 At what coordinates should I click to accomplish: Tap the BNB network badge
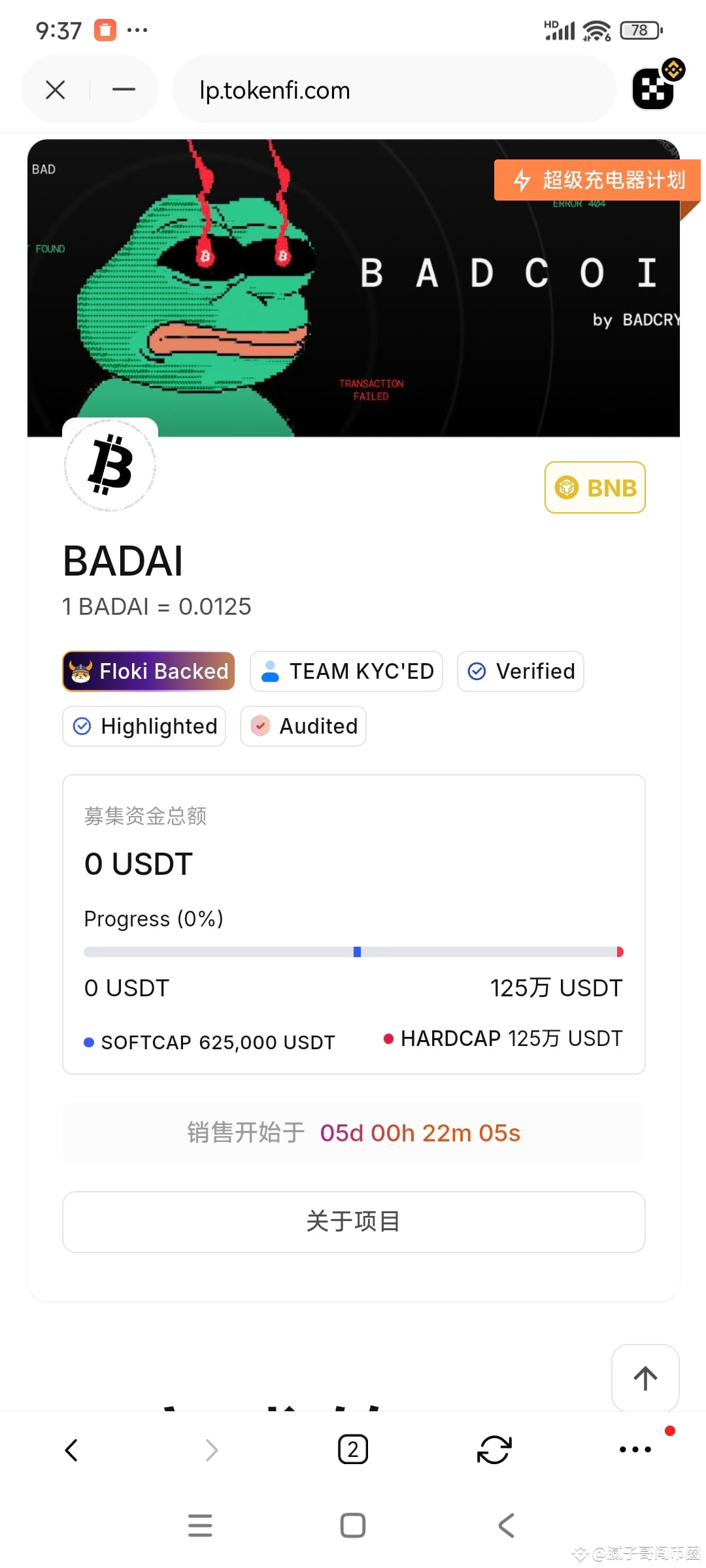point(594,487)
